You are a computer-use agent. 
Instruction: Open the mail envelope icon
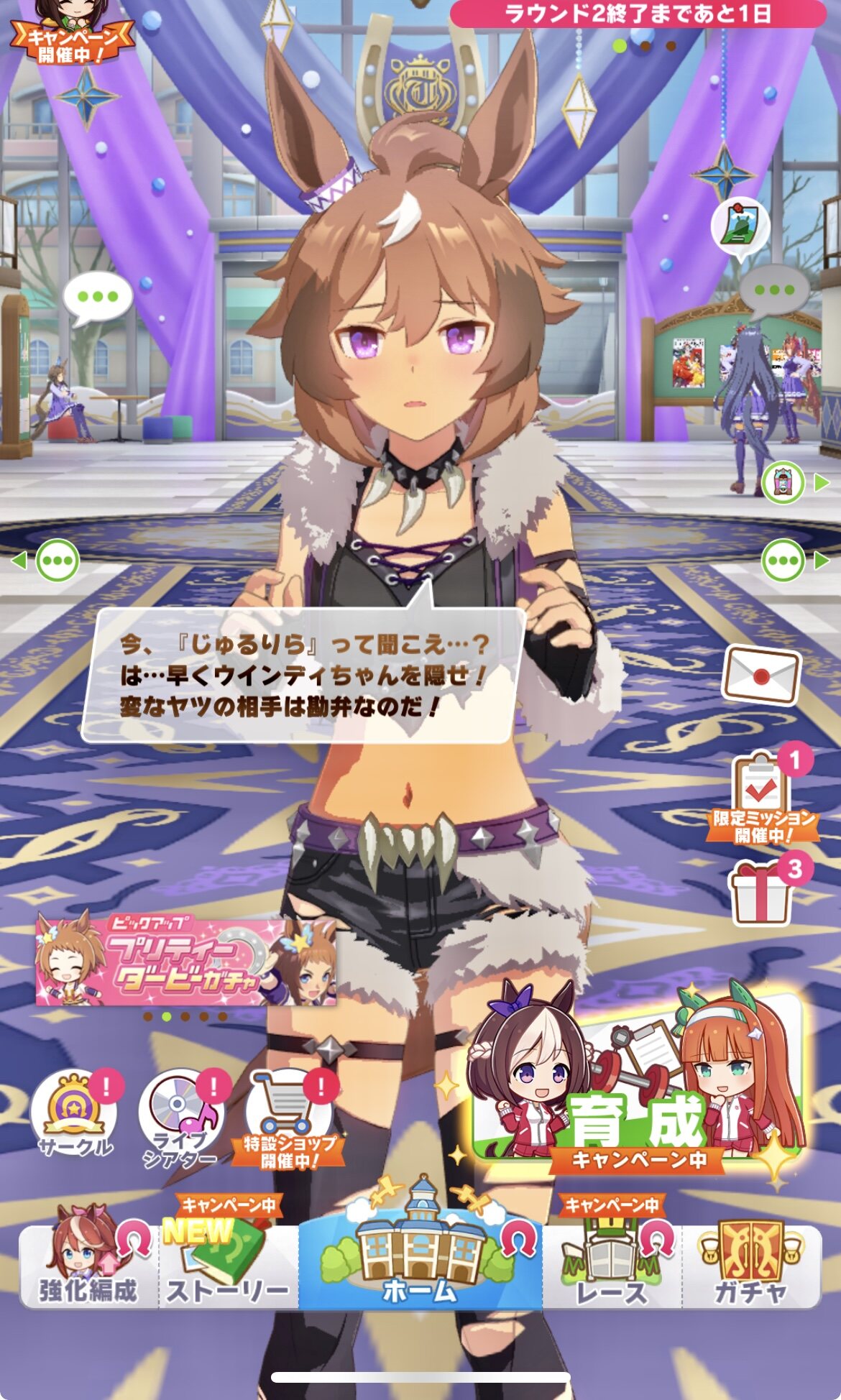pos(761,675)
